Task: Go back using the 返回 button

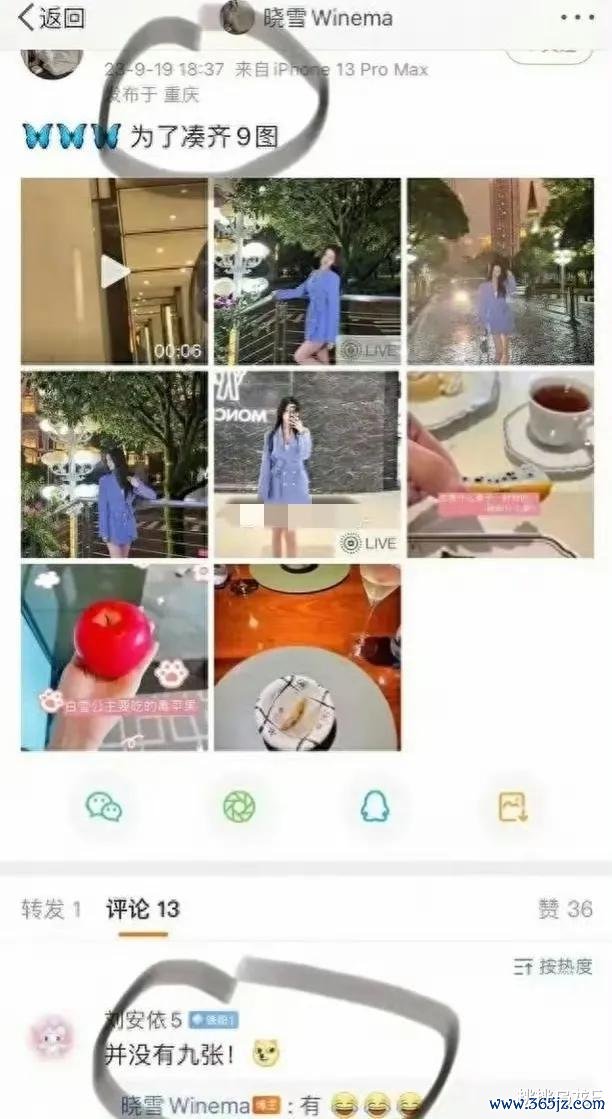Action: pyautogui.click(x=52, y=17)
